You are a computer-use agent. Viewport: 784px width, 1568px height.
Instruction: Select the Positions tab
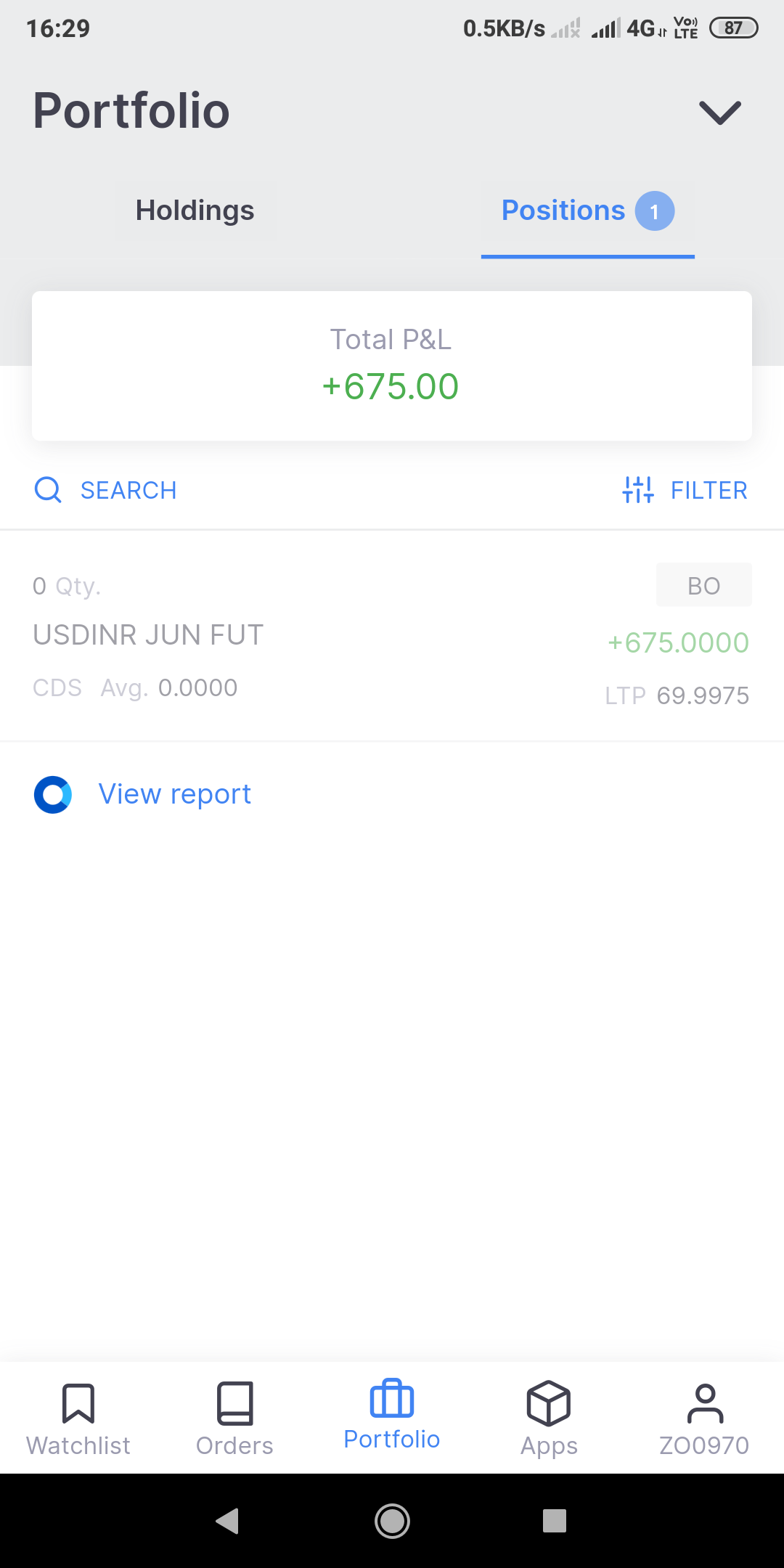[x=588, y=211]
